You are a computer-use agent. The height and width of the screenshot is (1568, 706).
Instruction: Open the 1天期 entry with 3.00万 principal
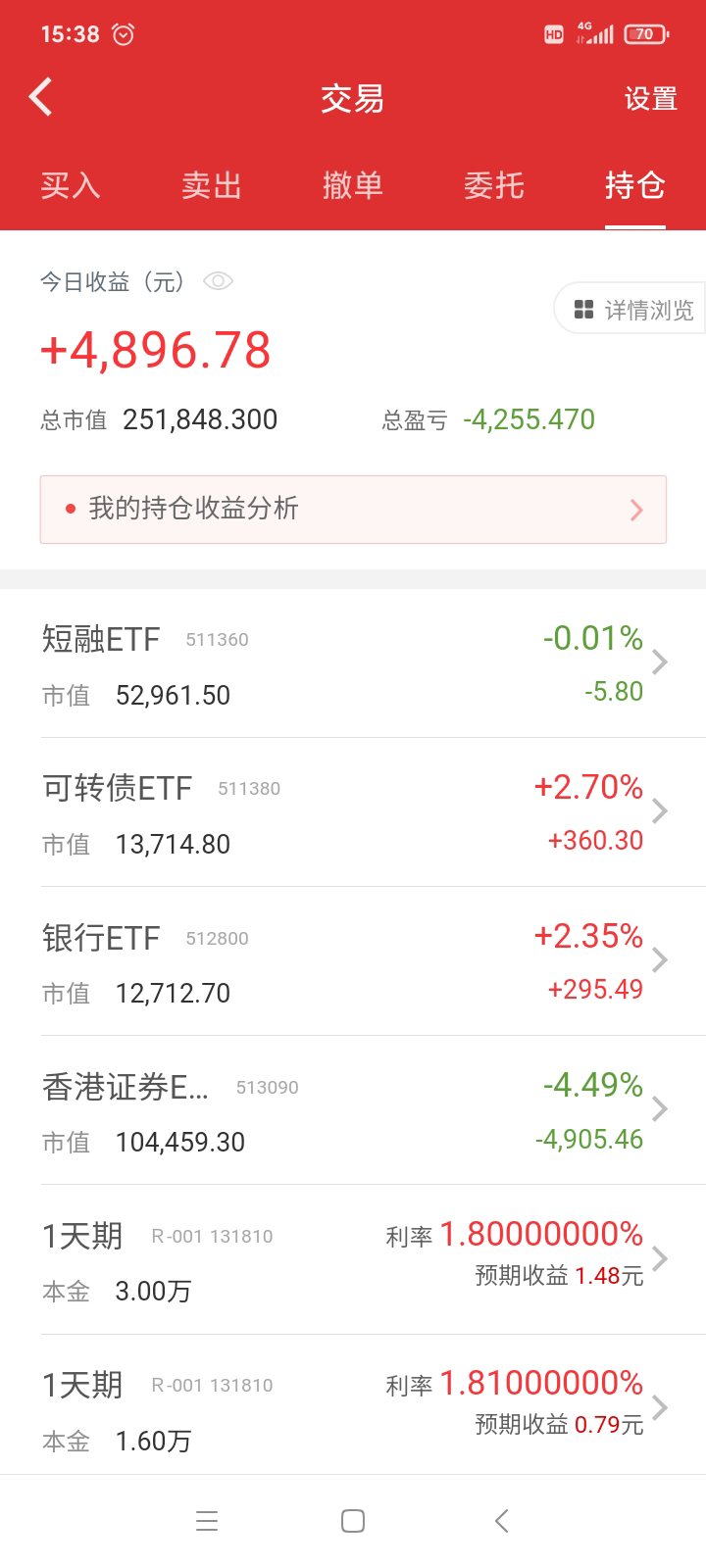(353, 1260)
